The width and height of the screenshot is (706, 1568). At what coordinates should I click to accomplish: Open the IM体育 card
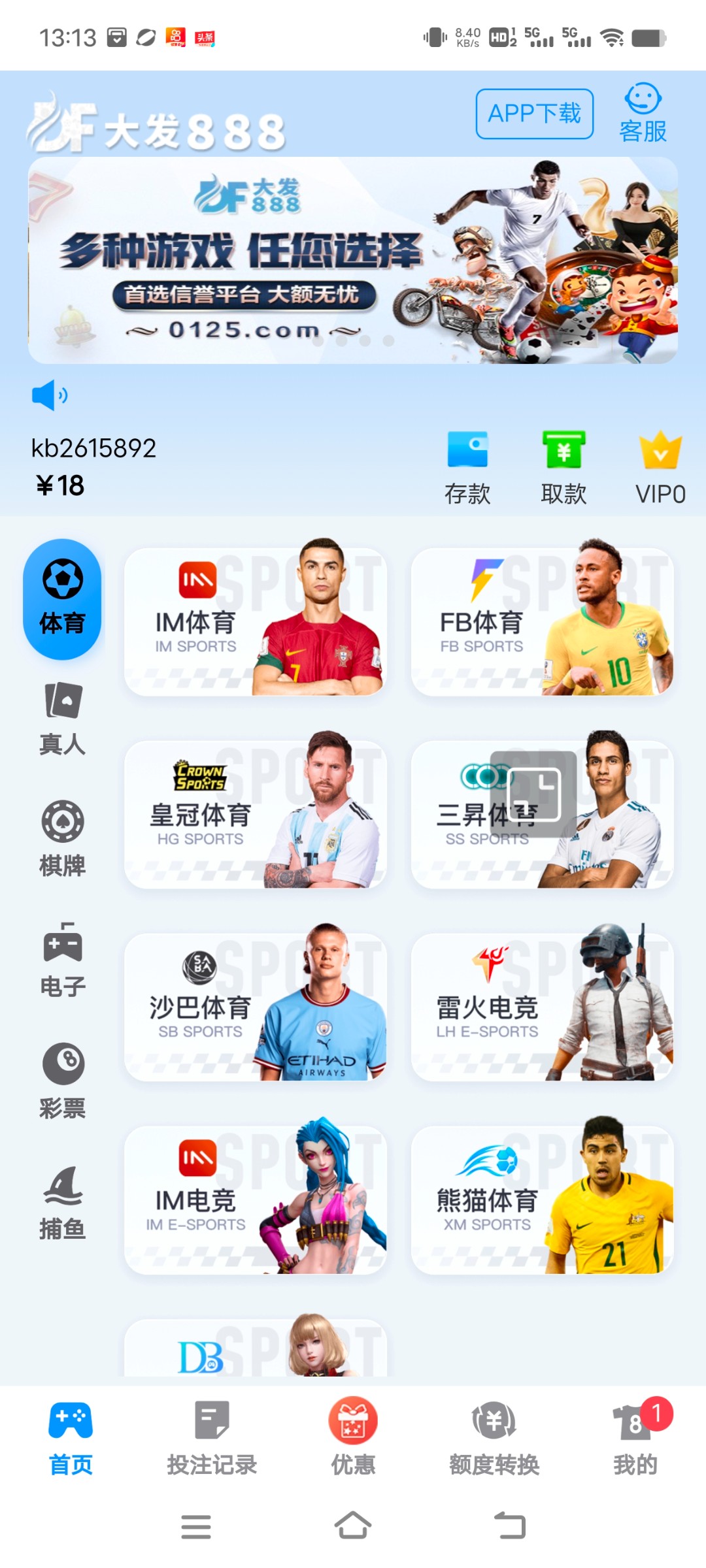tap(256, 622)
